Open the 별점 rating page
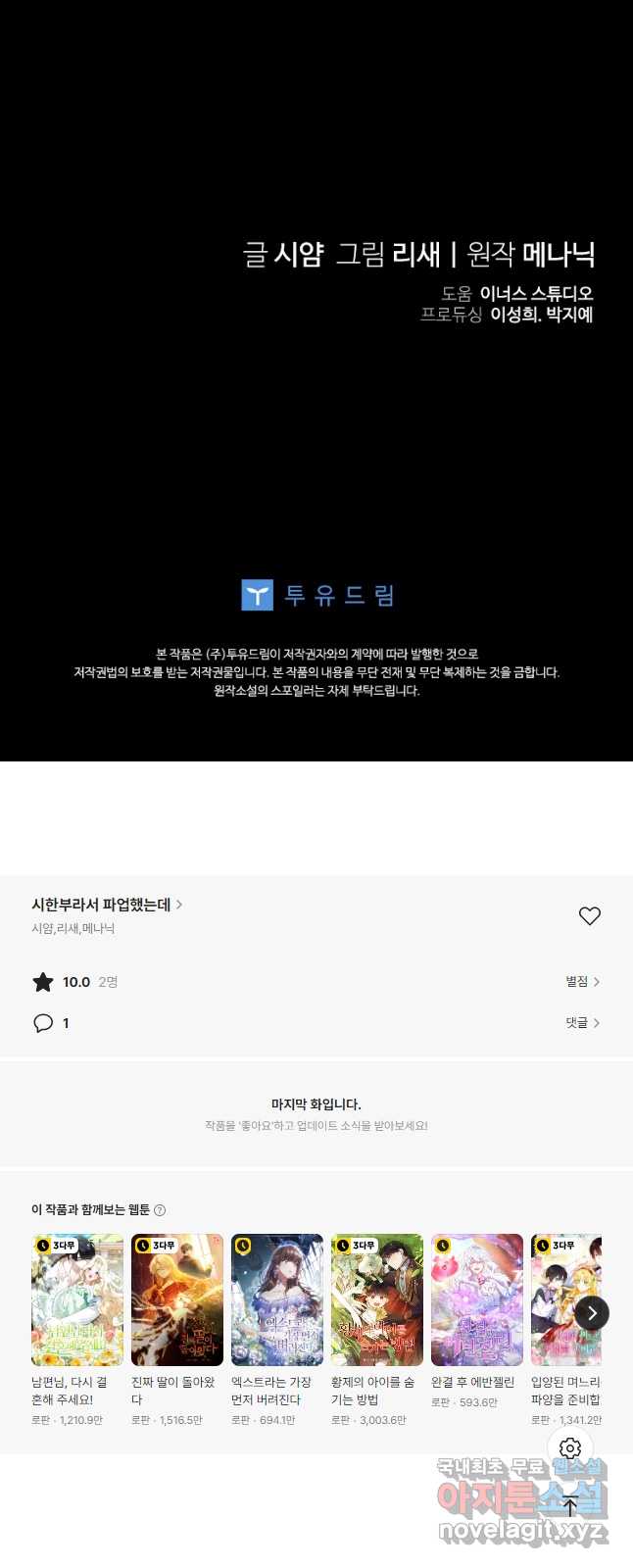 tap(582, 981)
